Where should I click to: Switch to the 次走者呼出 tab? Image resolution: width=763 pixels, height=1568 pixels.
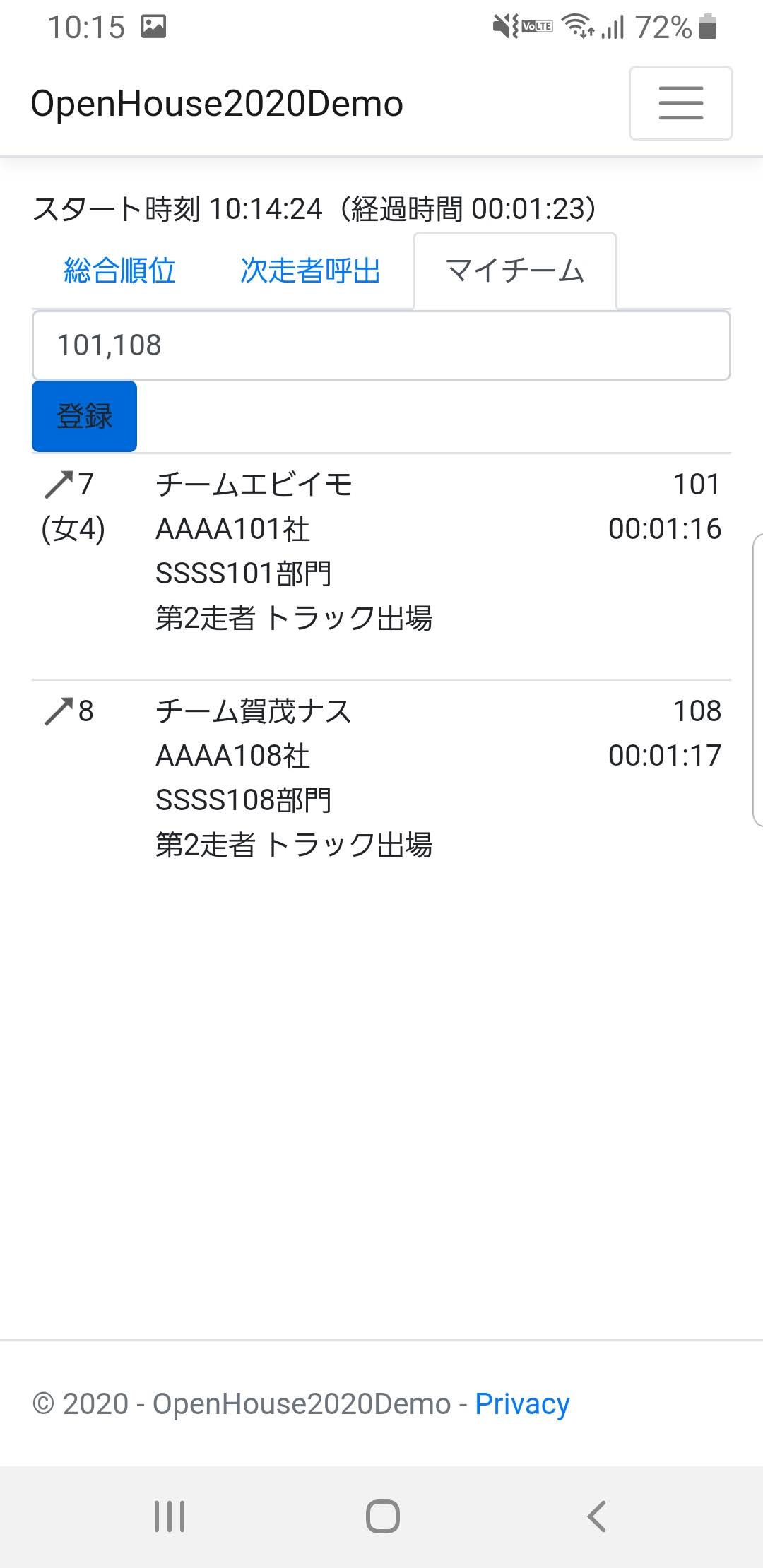click(310, 271)
